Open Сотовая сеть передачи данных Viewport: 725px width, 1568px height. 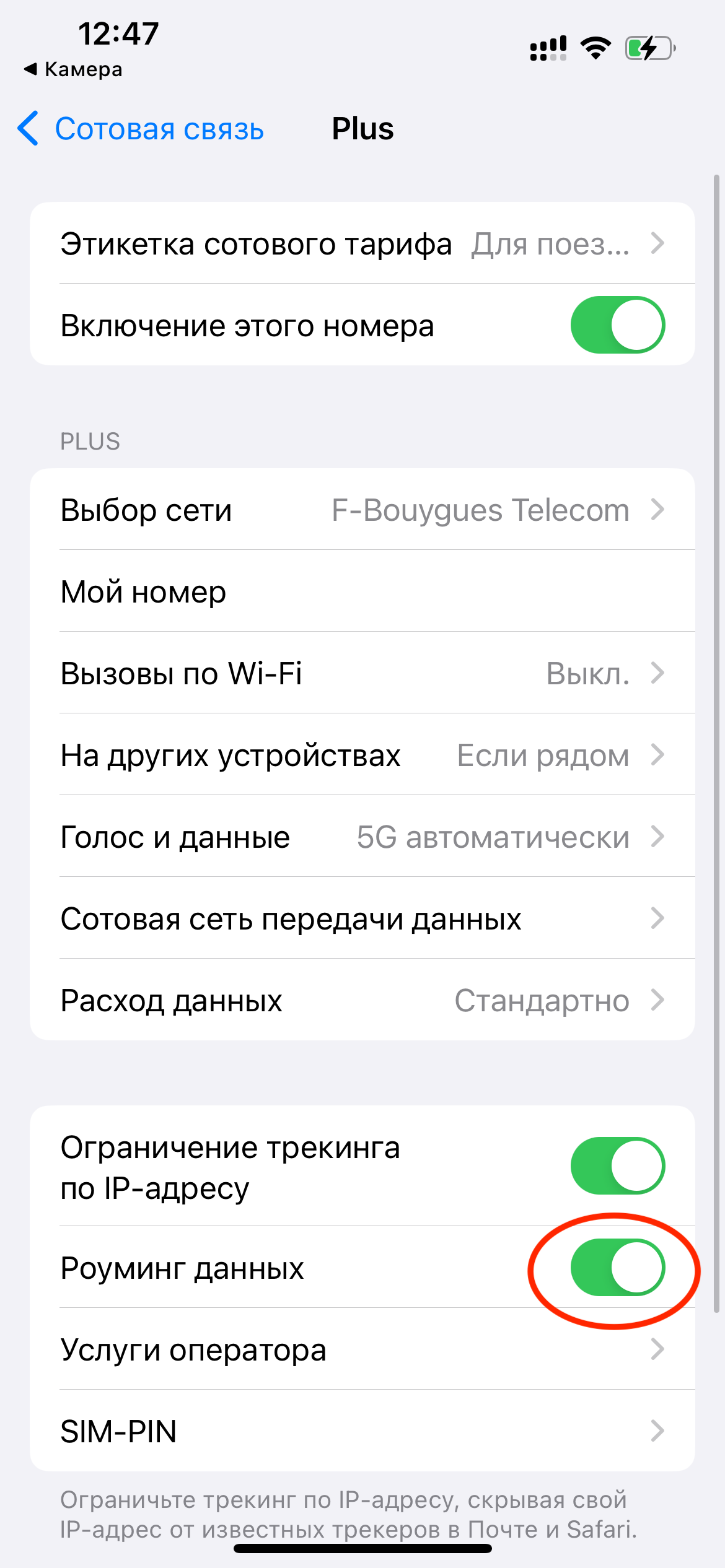[x=362, y=918]
